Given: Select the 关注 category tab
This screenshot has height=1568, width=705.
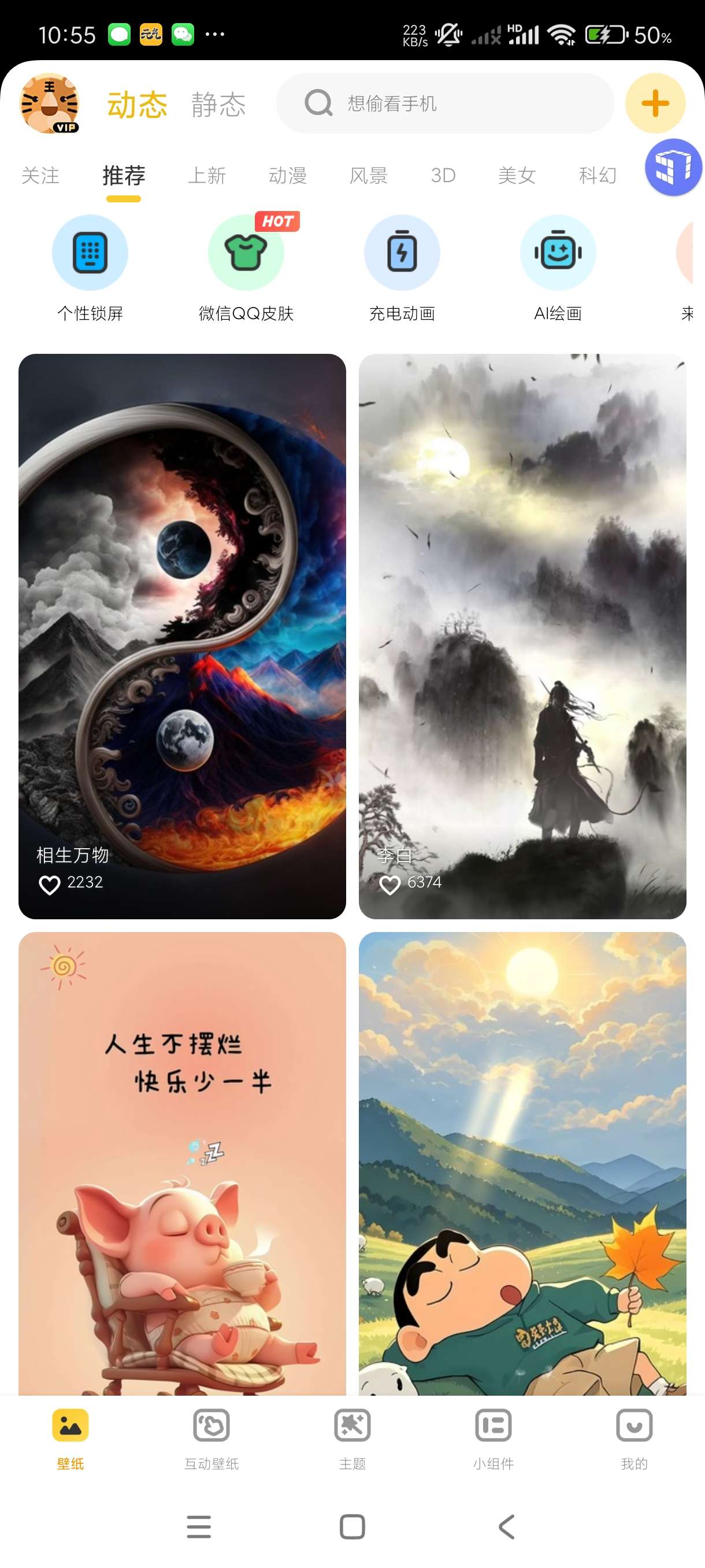Looking at the screenshot, I should point(40,176).
